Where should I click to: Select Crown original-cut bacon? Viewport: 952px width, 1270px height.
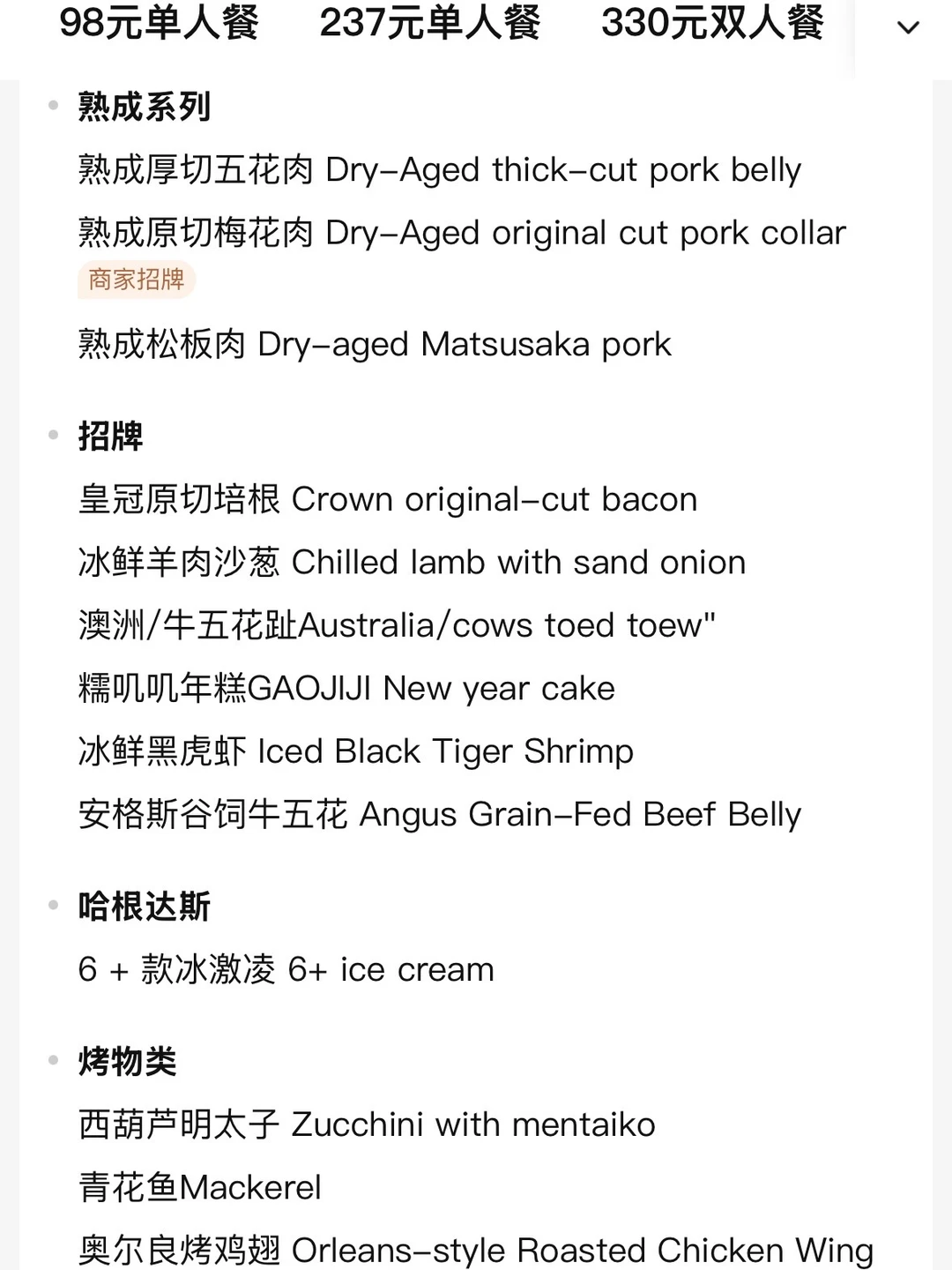pyautogui.click(x=386, y=499)
